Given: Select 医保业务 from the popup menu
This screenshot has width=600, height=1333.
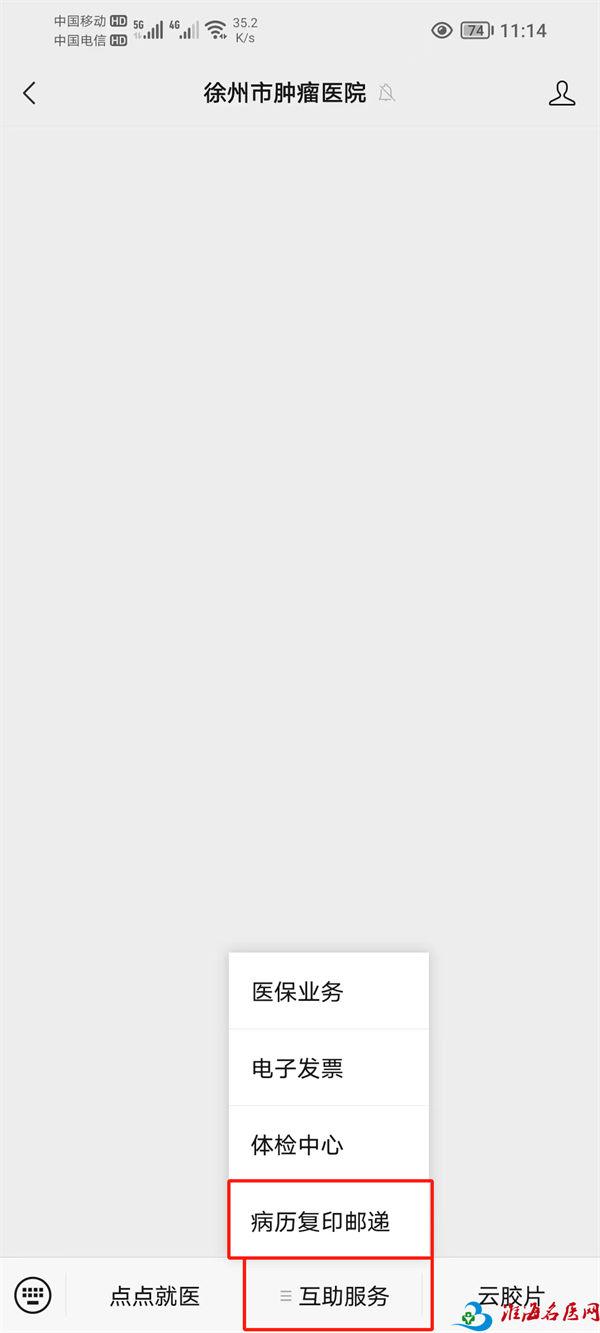Looking at the screenshot, I should (x=329, y=991).
